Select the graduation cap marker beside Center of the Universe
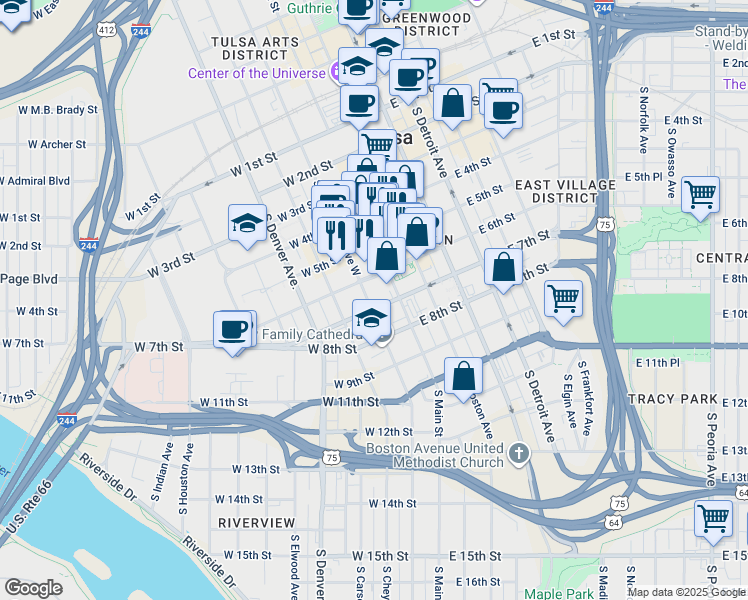748x600 pixels. click(358, 66)
